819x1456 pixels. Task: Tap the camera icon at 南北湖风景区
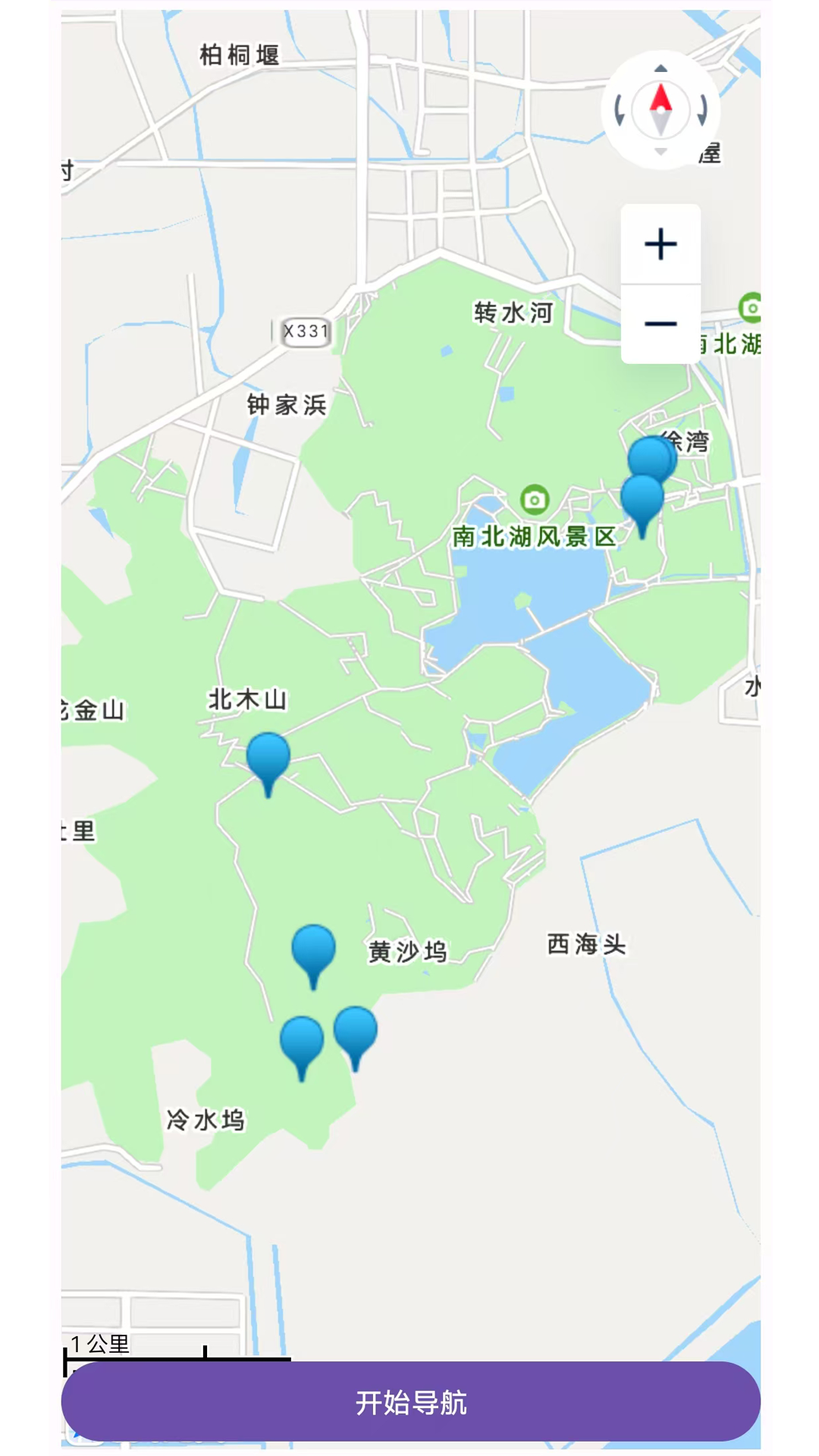[x=535, y=500]
